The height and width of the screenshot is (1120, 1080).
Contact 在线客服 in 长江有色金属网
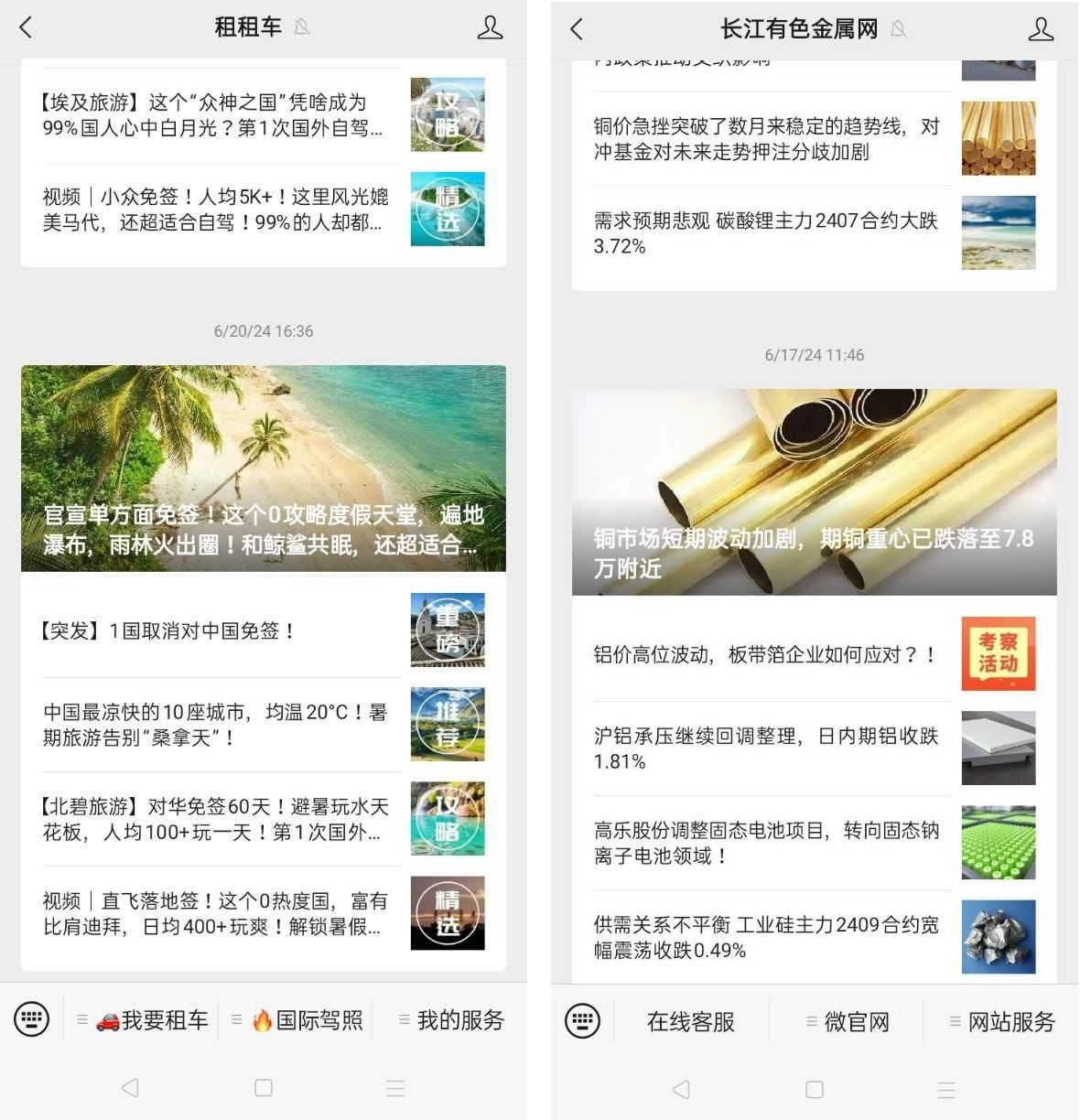pos(691,1022)
